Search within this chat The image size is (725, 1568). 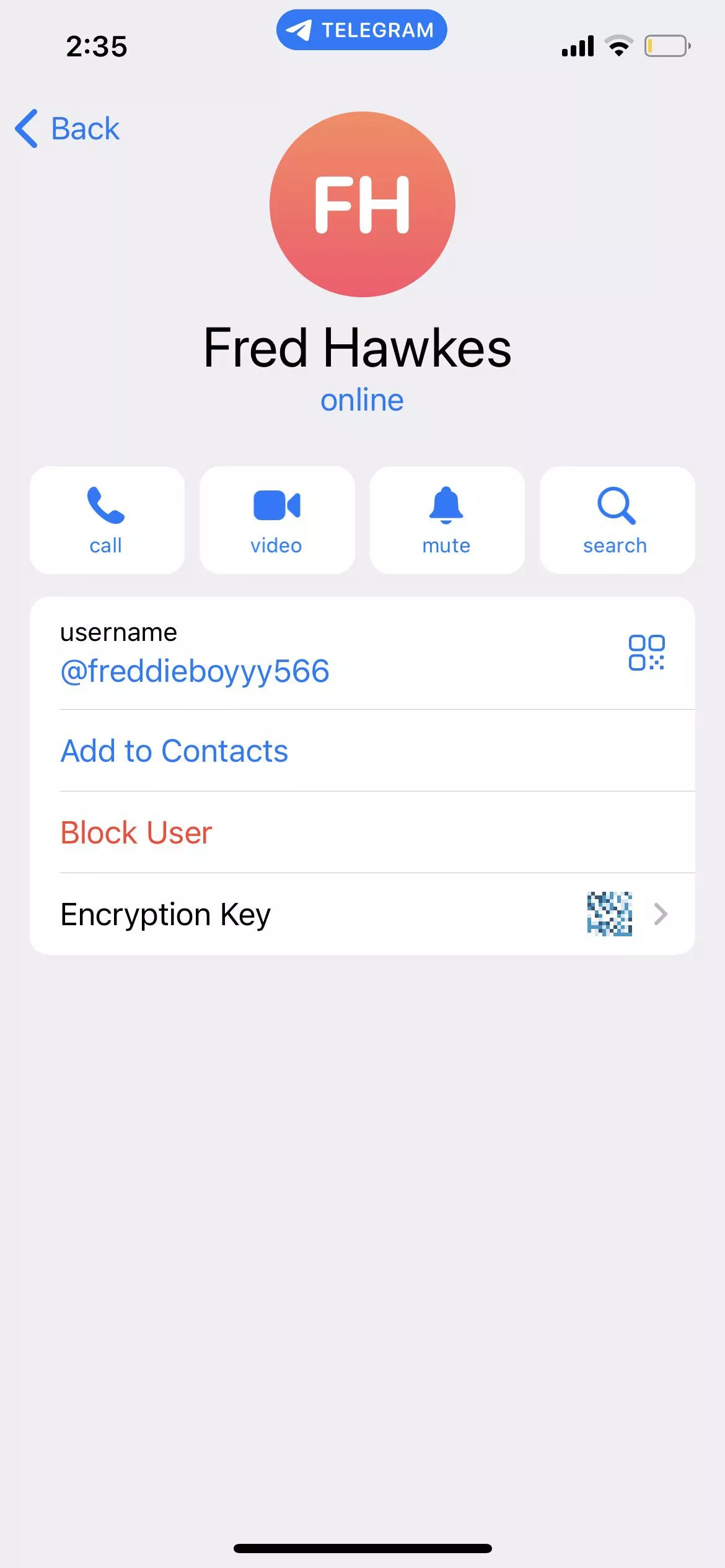[x=617, y=520]
